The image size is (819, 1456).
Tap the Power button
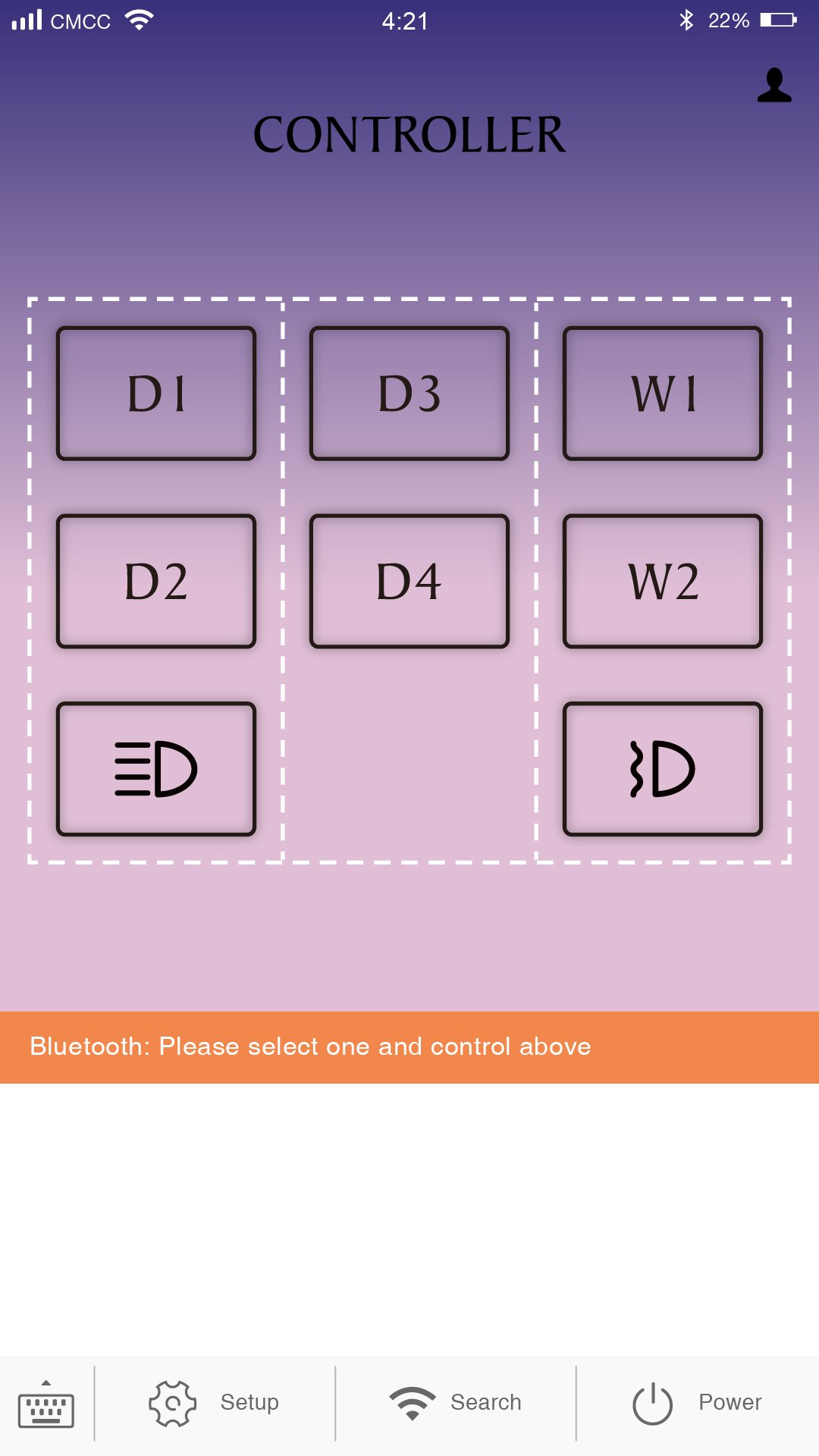coord(697,1403)
